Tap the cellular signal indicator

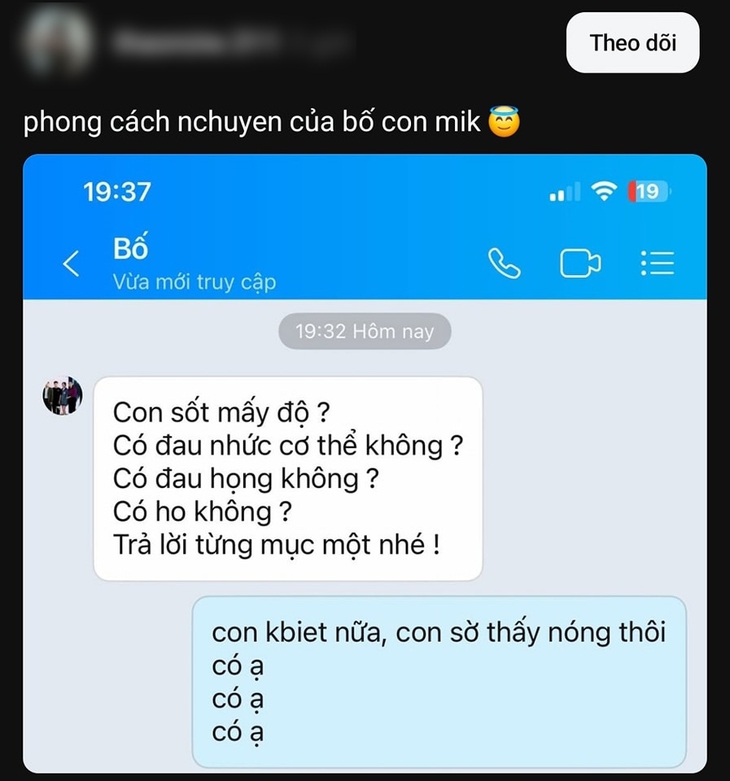click(x=562, y=192)
